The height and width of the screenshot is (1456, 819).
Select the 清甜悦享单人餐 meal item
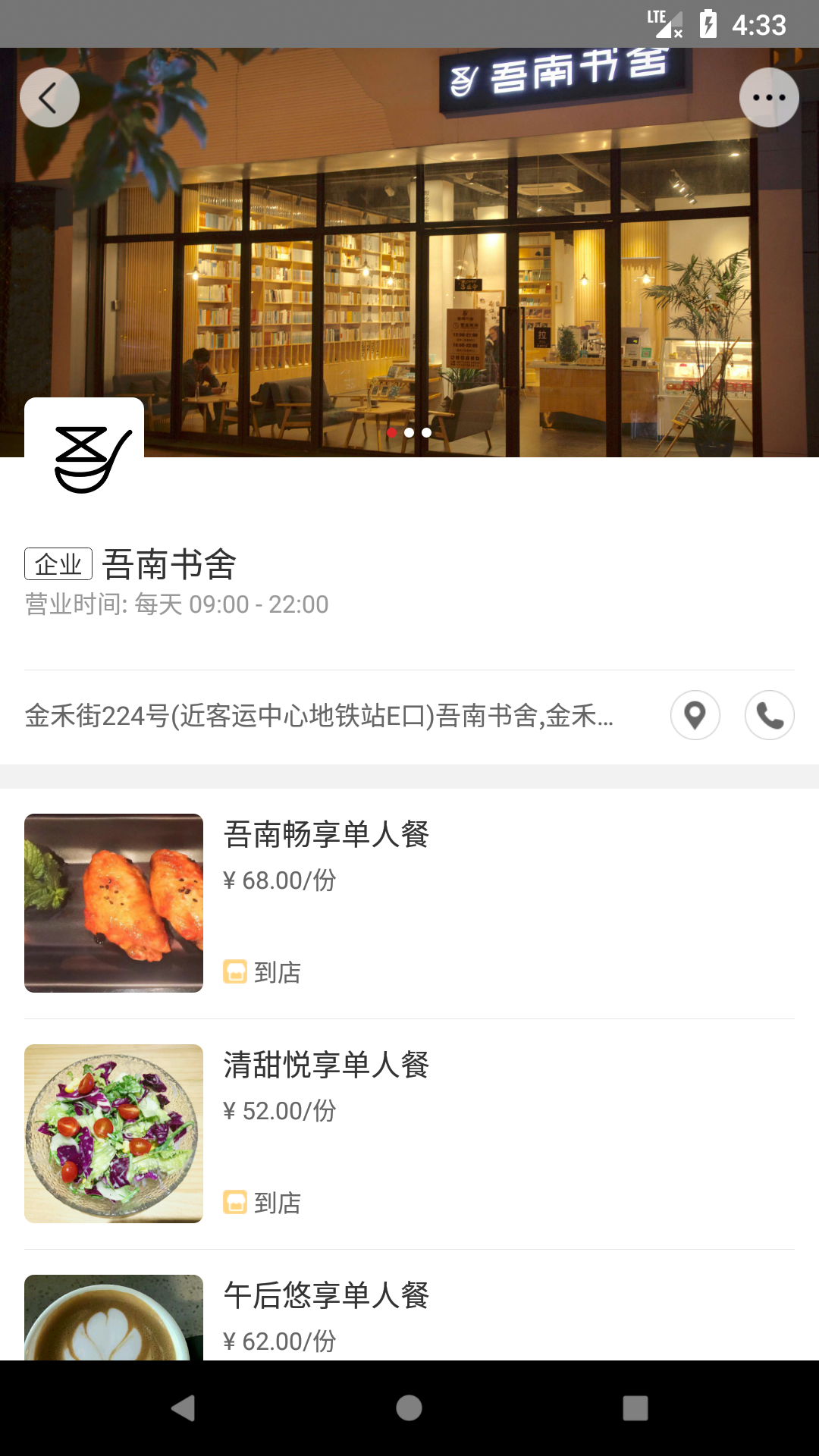tap(326, 1065)
